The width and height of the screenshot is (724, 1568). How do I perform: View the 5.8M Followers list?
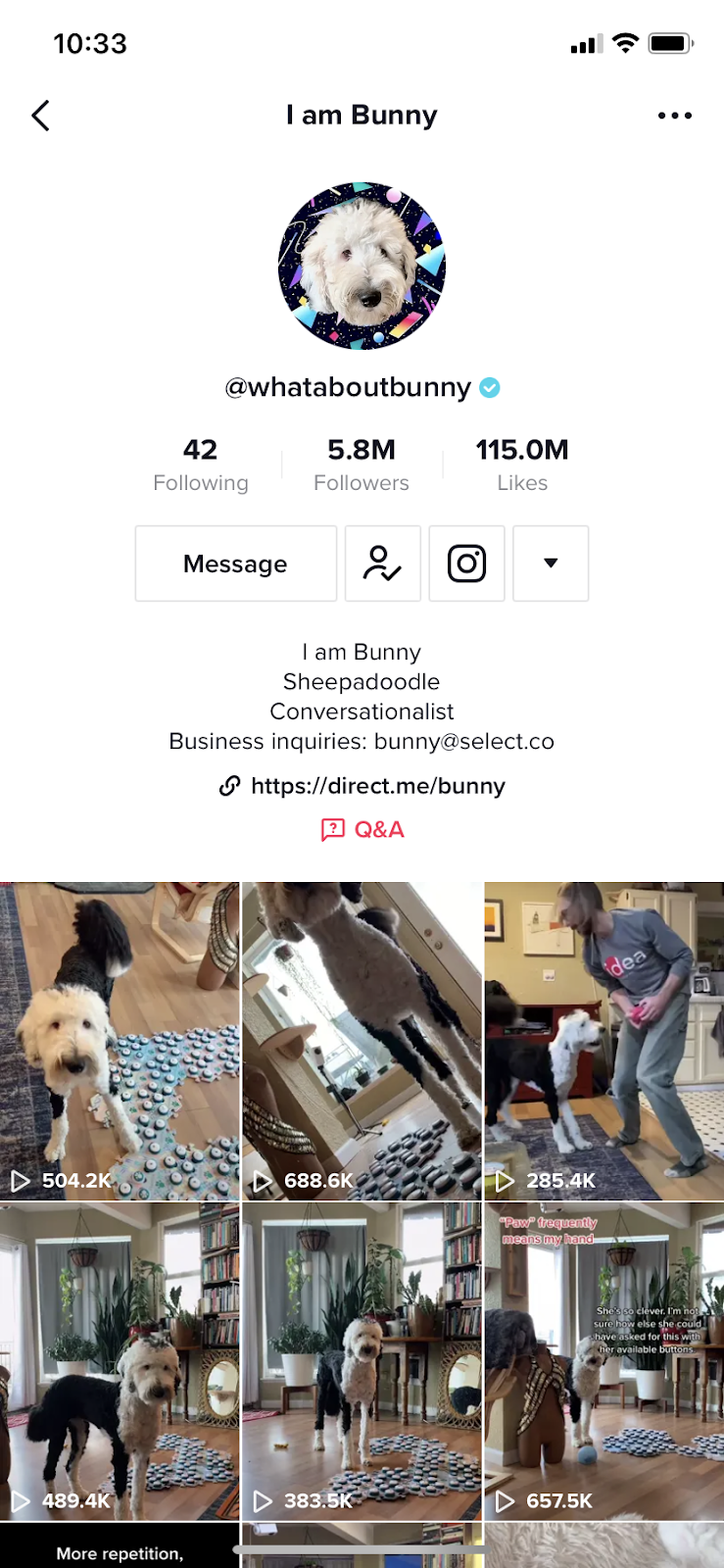coord(362,465)
